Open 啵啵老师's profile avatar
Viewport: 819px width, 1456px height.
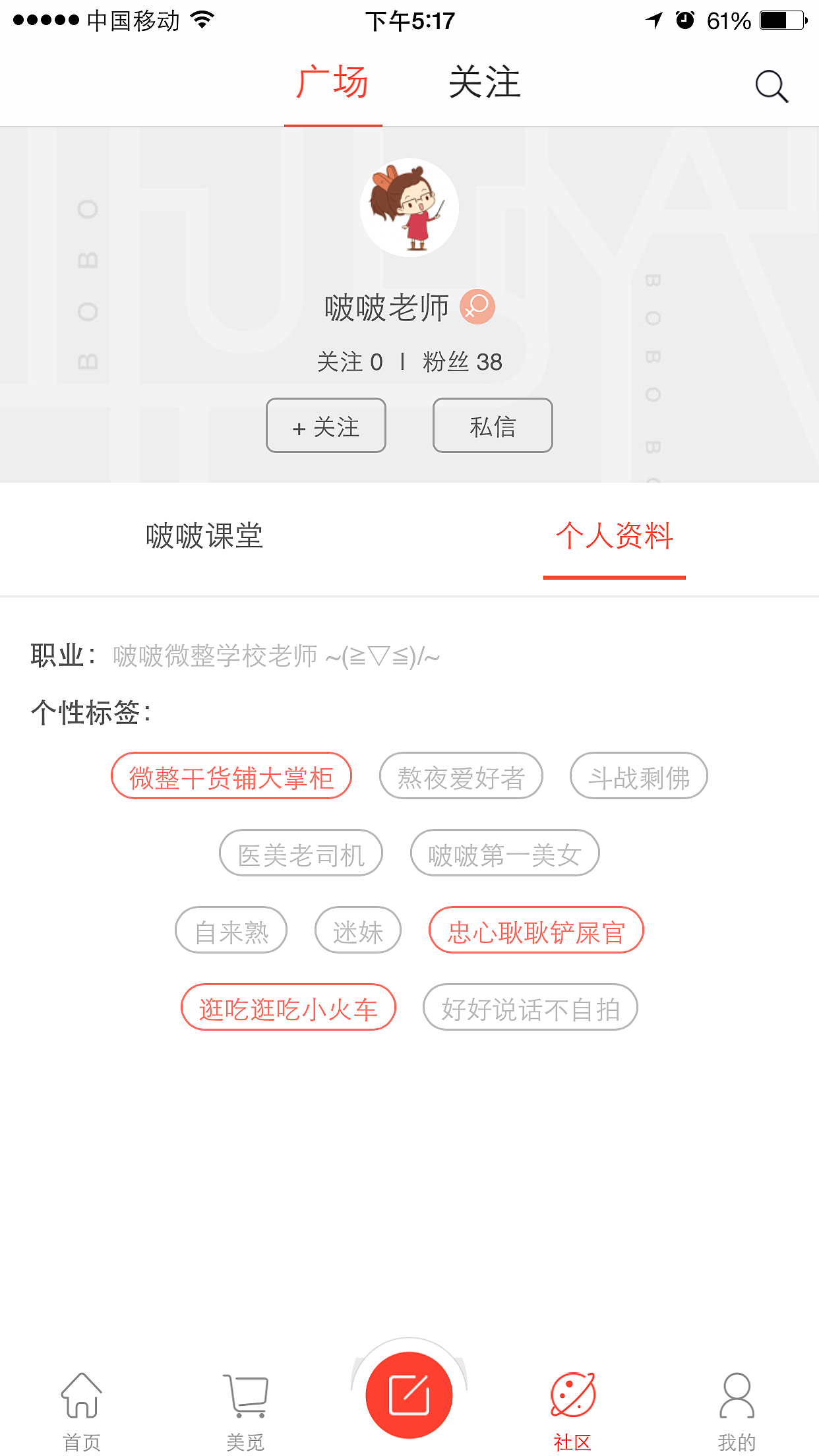tap(409, 207)
